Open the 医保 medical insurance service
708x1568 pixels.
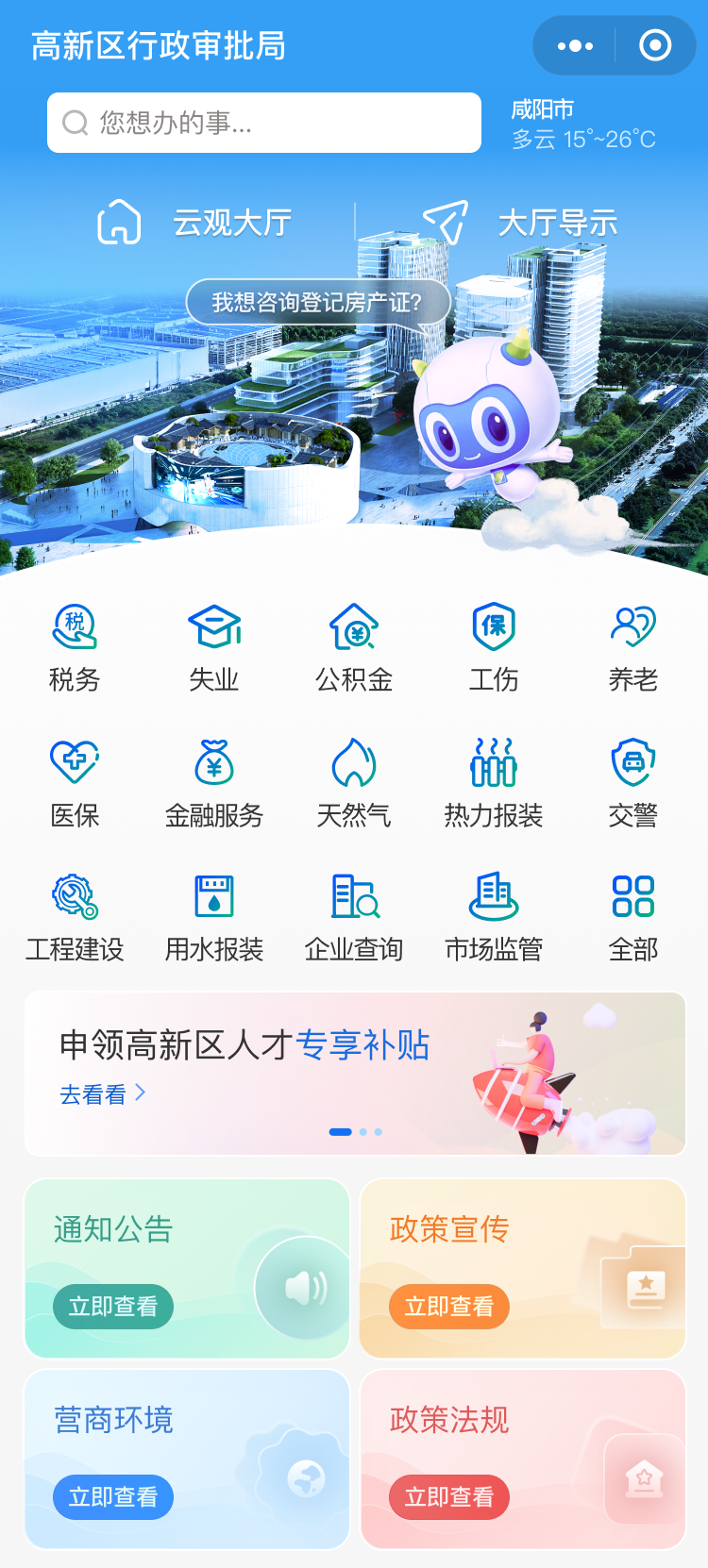(x=76, y=783)
